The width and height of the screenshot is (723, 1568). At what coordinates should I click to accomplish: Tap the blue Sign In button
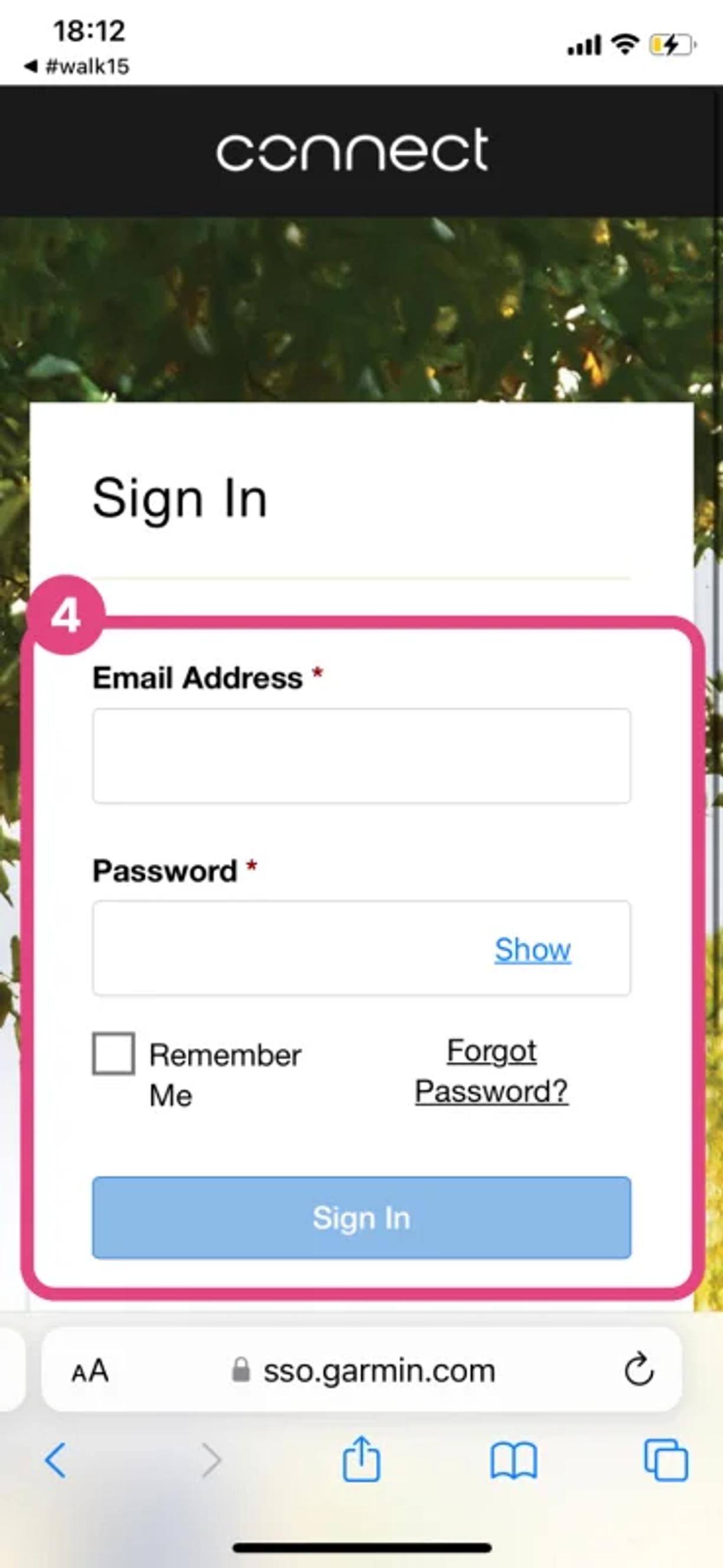tap(361, 1218)
